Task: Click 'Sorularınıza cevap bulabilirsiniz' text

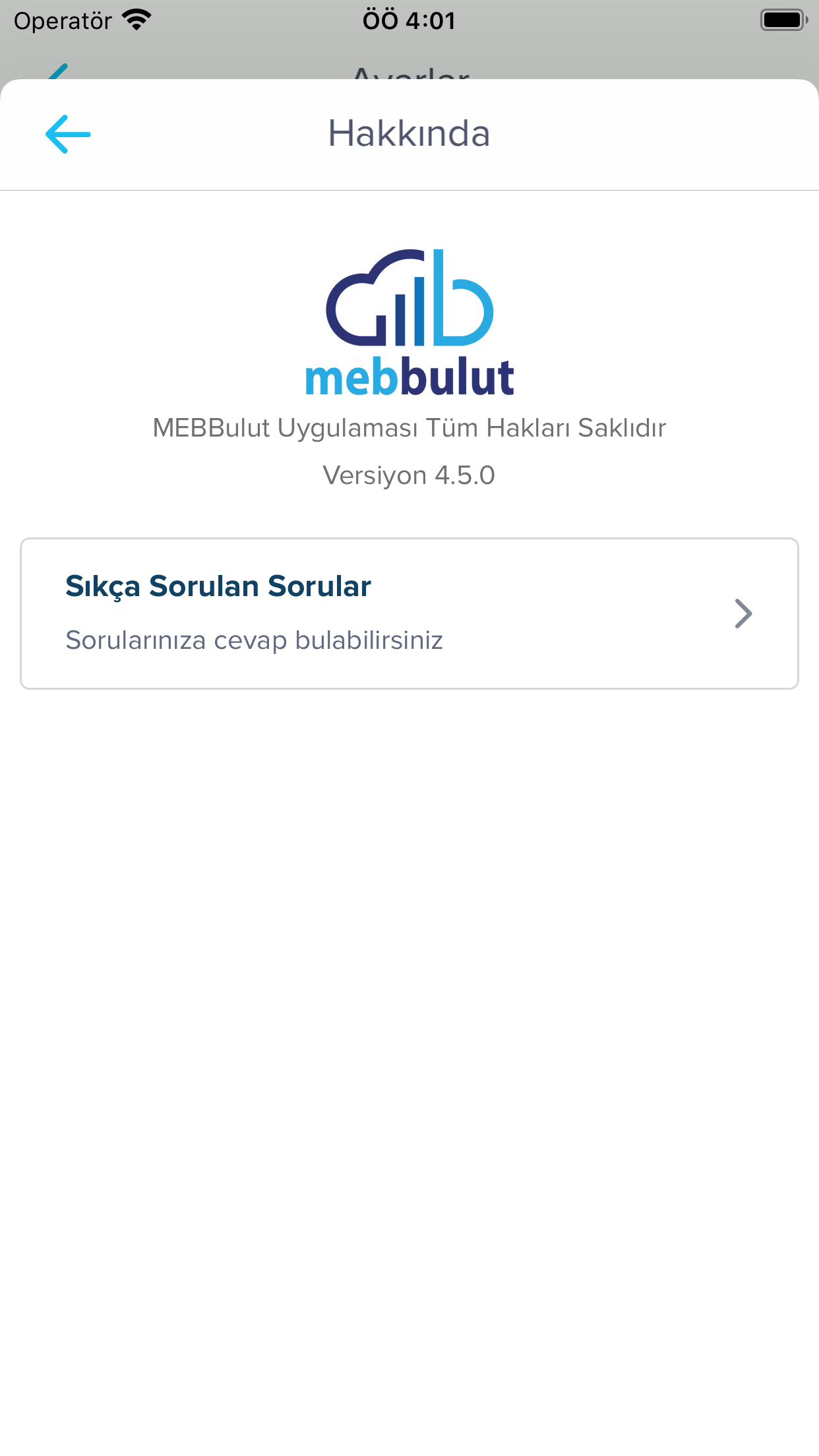Action: (255, 640)
